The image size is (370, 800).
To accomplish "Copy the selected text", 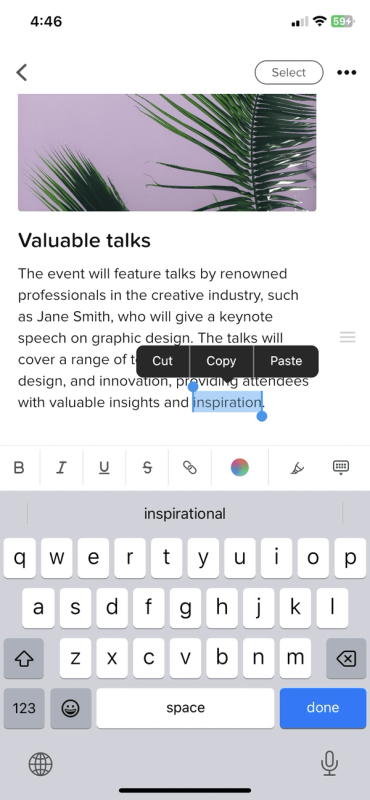I will pyautogui.click(x=221, y=361).
